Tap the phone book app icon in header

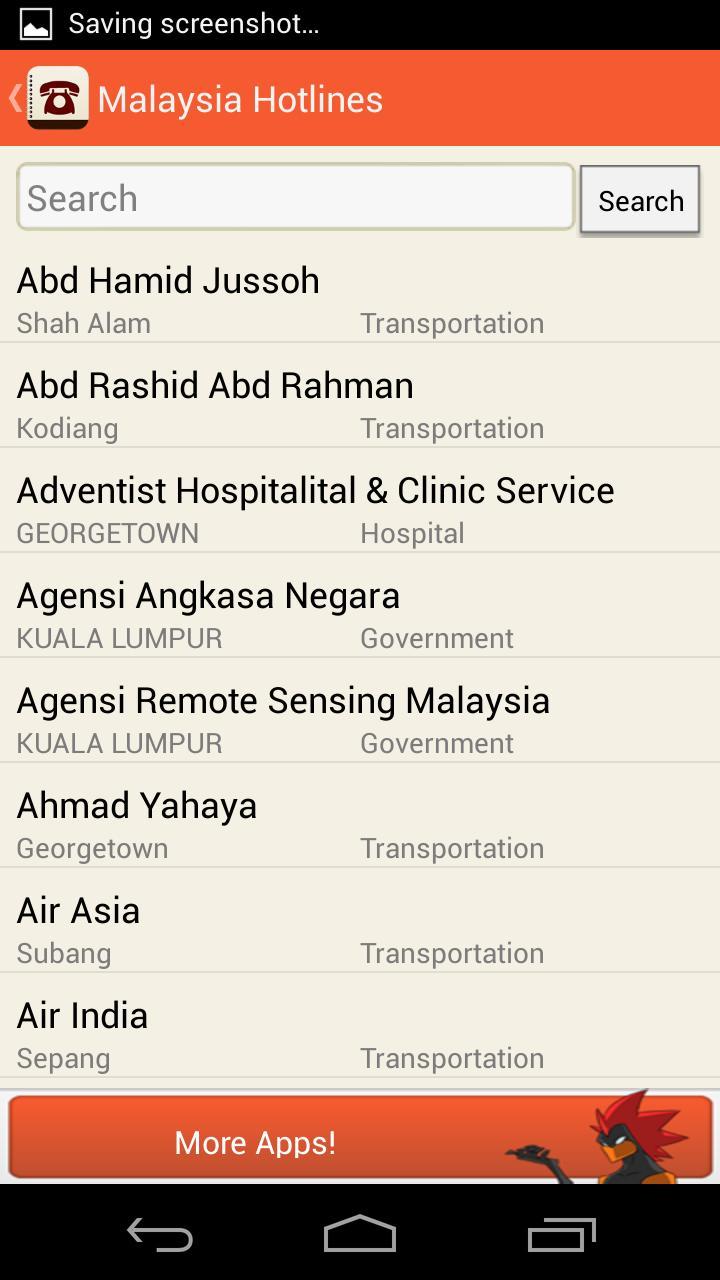click(58, 97)
